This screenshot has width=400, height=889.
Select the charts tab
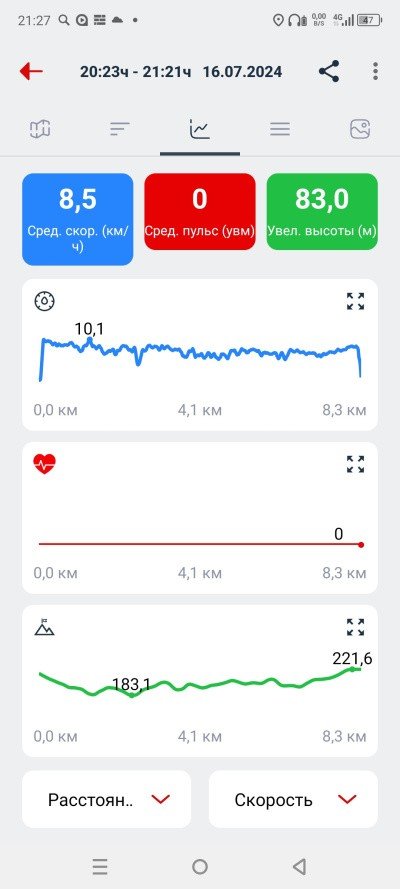pyautogui.click(x=200, y=129)
